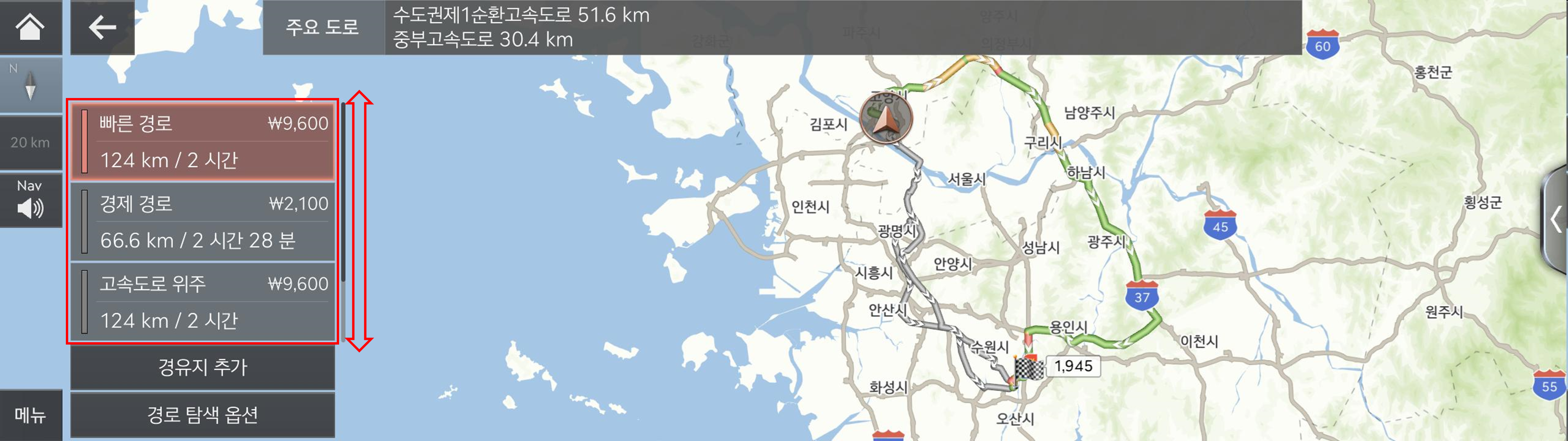The image size is (1568, 441).
Task: Choose the 경제 경로 route option
Action: tap(203, 222)
